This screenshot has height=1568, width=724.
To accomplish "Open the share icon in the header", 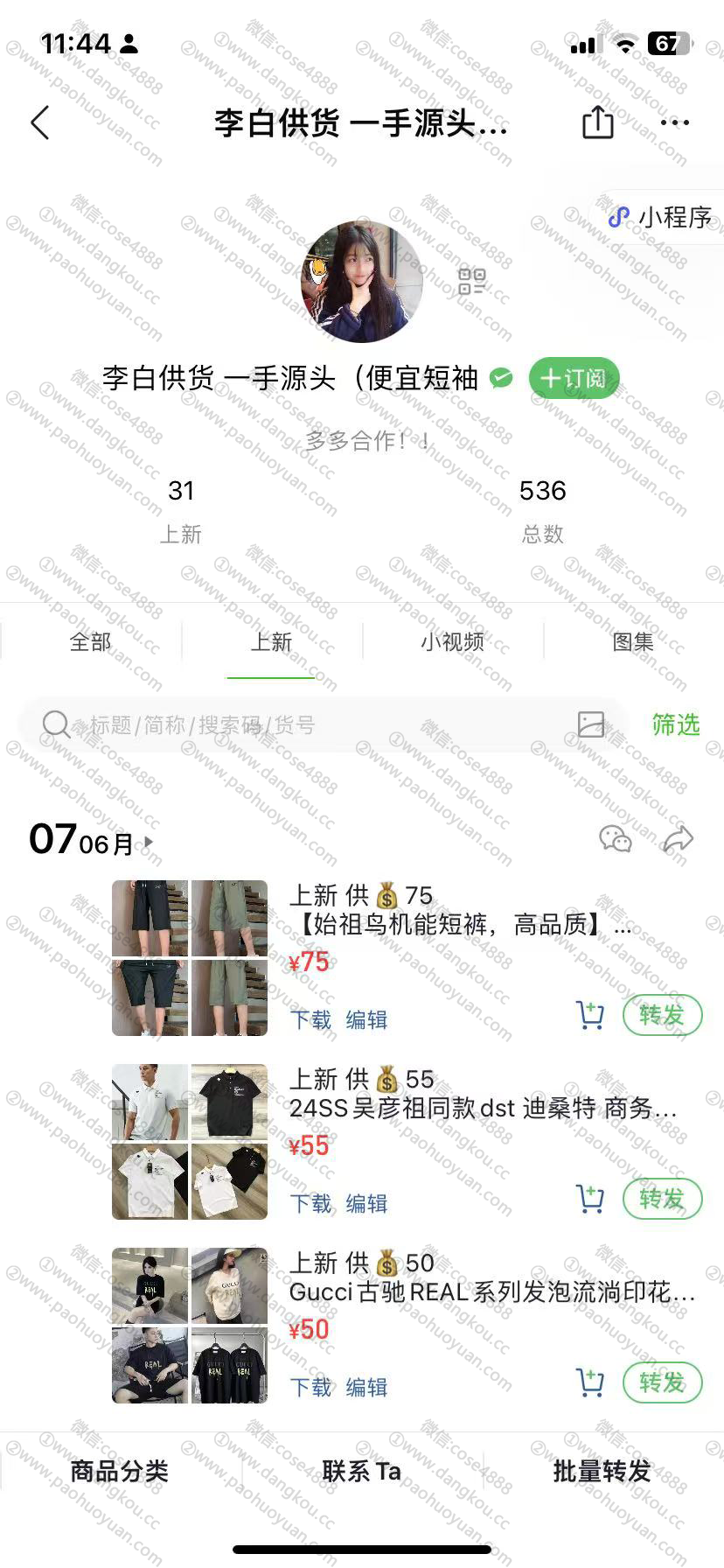I will click(x=598, y=122).
